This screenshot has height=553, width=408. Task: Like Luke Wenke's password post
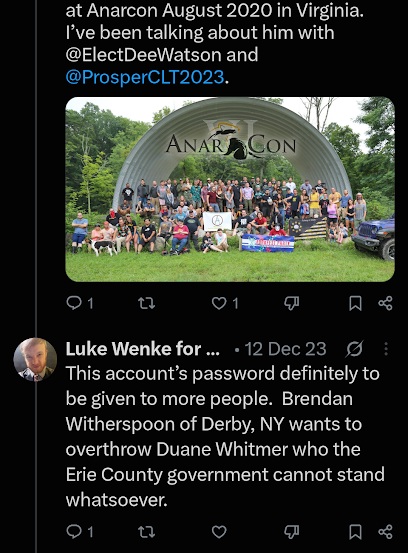point(219,532)
